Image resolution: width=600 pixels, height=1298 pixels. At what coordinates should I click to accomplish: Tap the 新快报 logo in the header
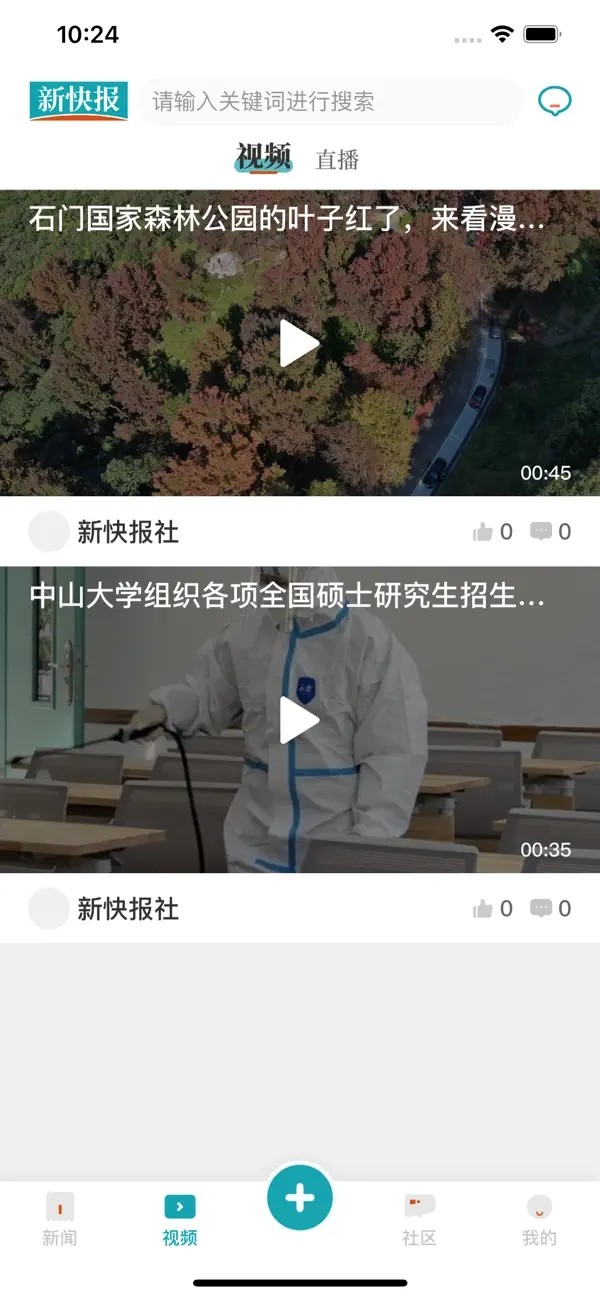[x=79, y=101]
